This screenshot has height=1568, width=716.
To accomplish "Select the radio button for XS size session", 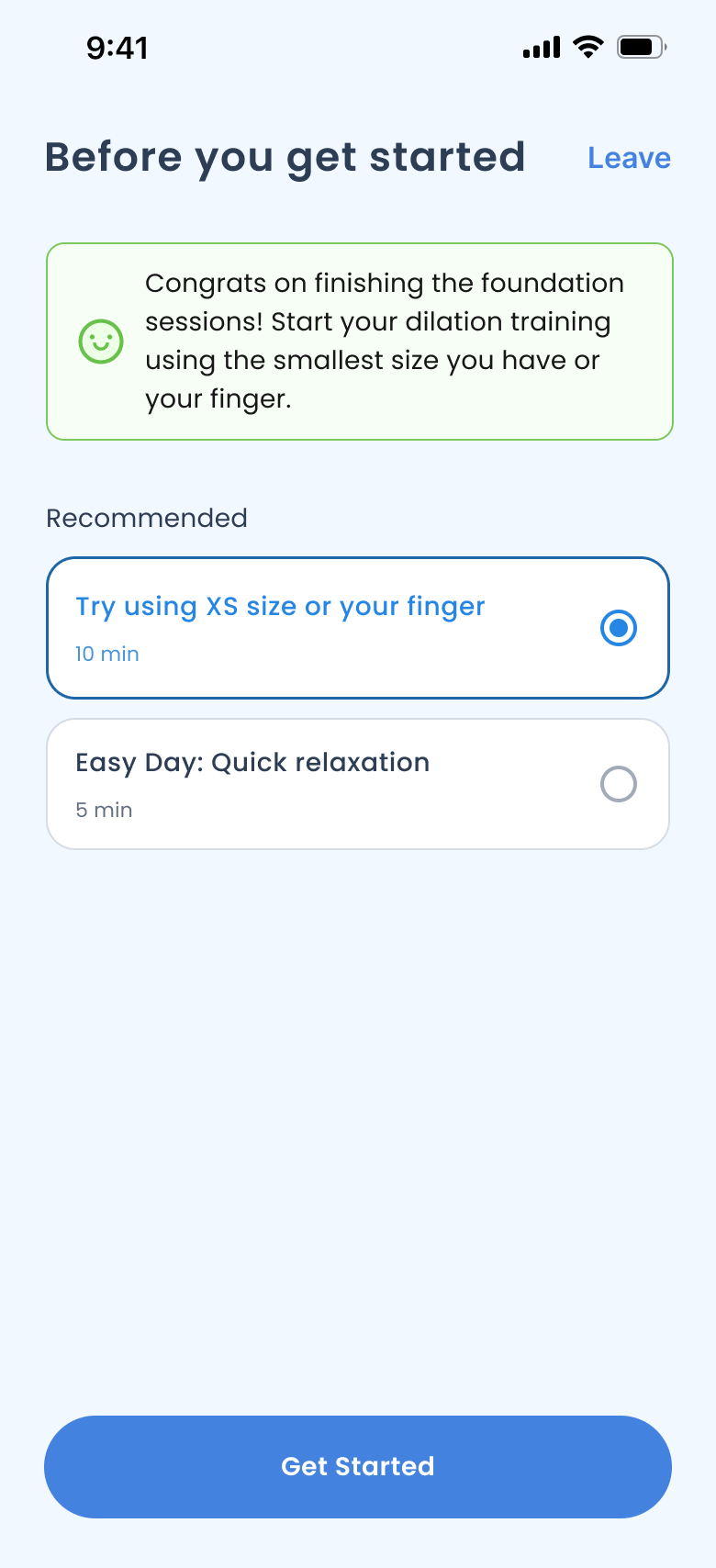I will (x=618, y=627).
